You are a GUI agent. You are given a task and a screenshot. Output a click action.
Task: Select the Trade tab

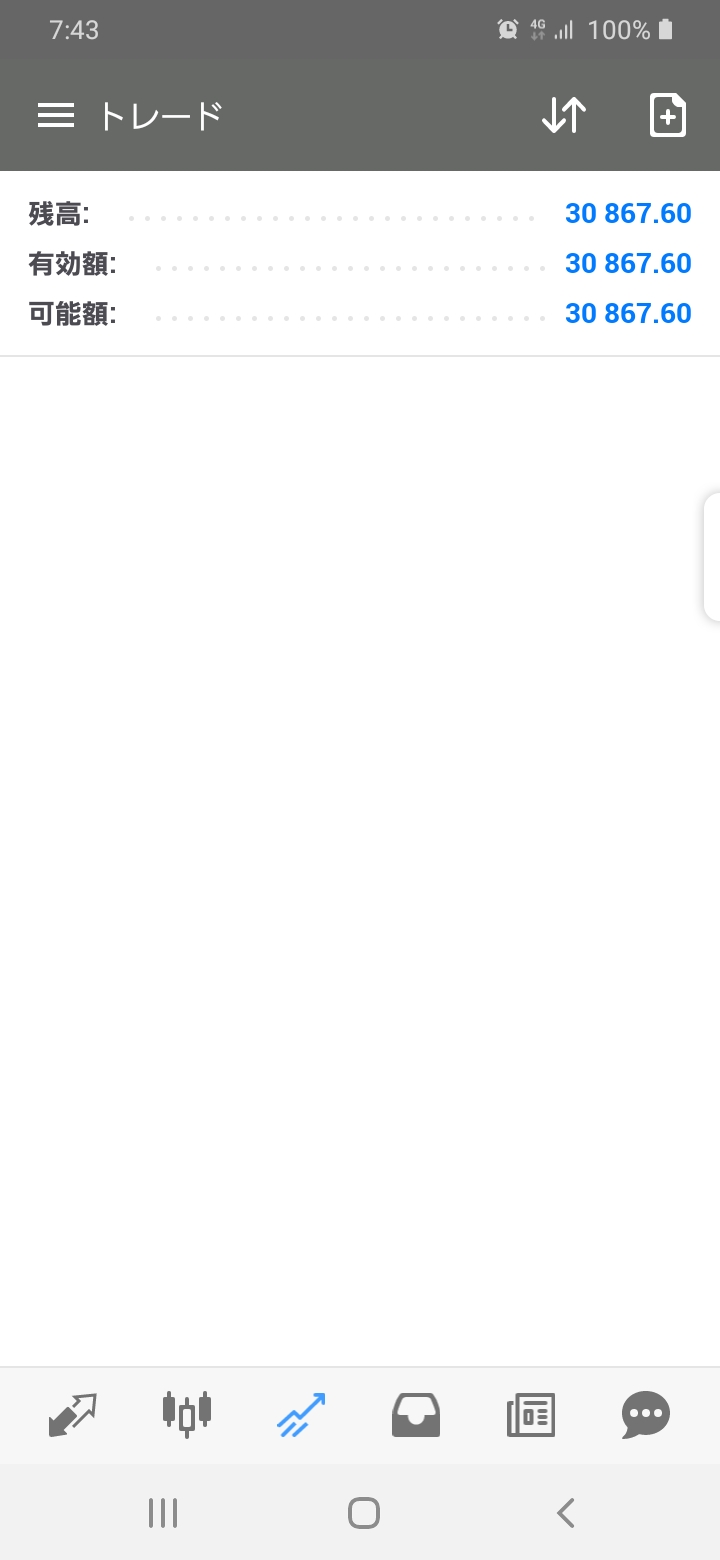tap(301, 1415)
